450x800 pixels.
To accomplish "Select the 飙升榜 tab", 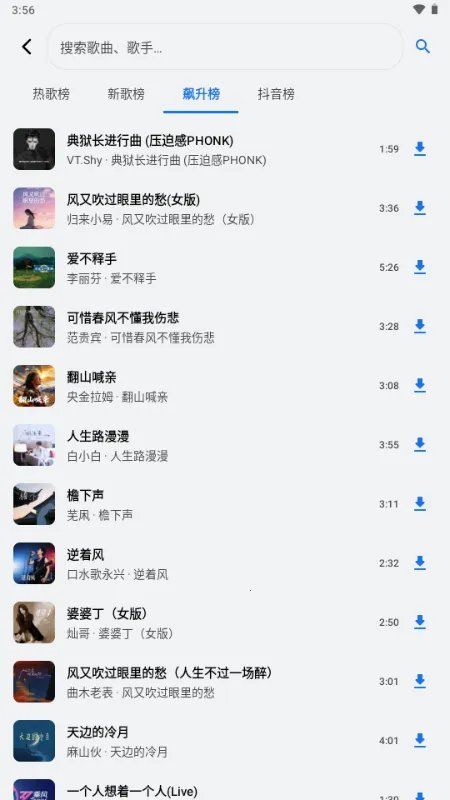I will coord(201,94).
